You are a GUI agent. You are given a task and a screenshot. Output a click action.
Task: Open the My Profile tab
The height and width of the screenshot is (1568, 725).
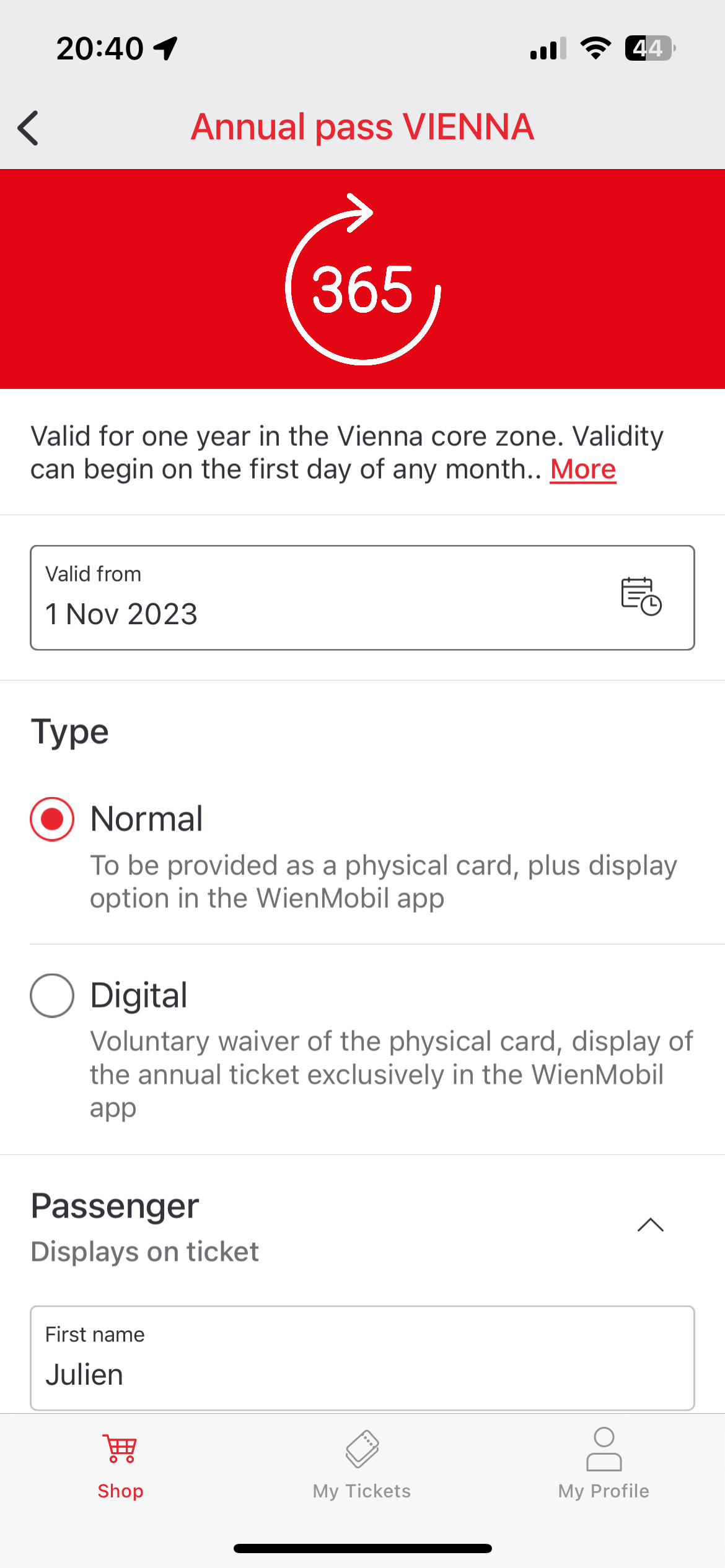tap(604, 1464)
